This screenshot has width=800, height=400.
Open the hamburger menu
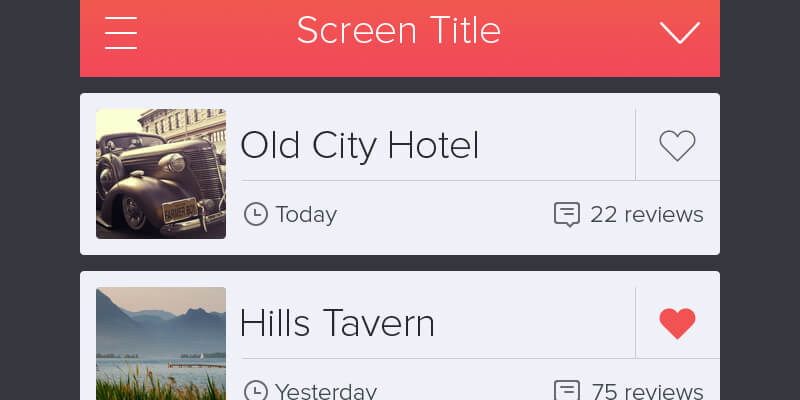[x=121, y=32]
